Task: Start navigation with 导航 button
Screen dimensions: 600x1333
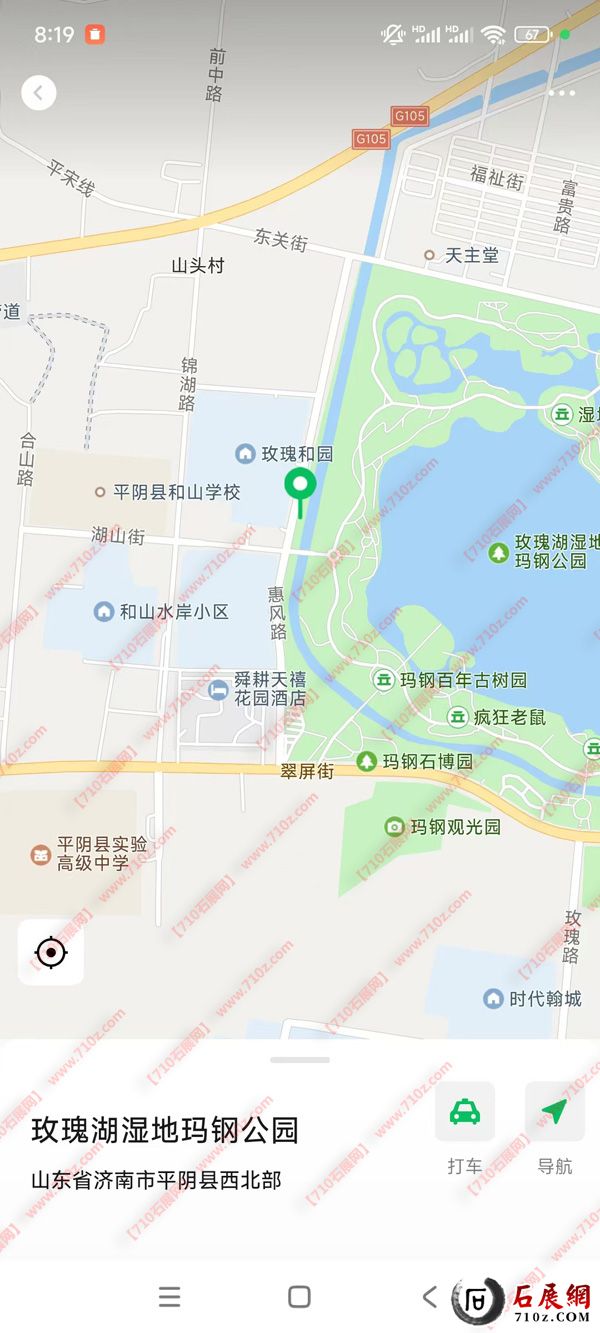Action: (554, 1112)
